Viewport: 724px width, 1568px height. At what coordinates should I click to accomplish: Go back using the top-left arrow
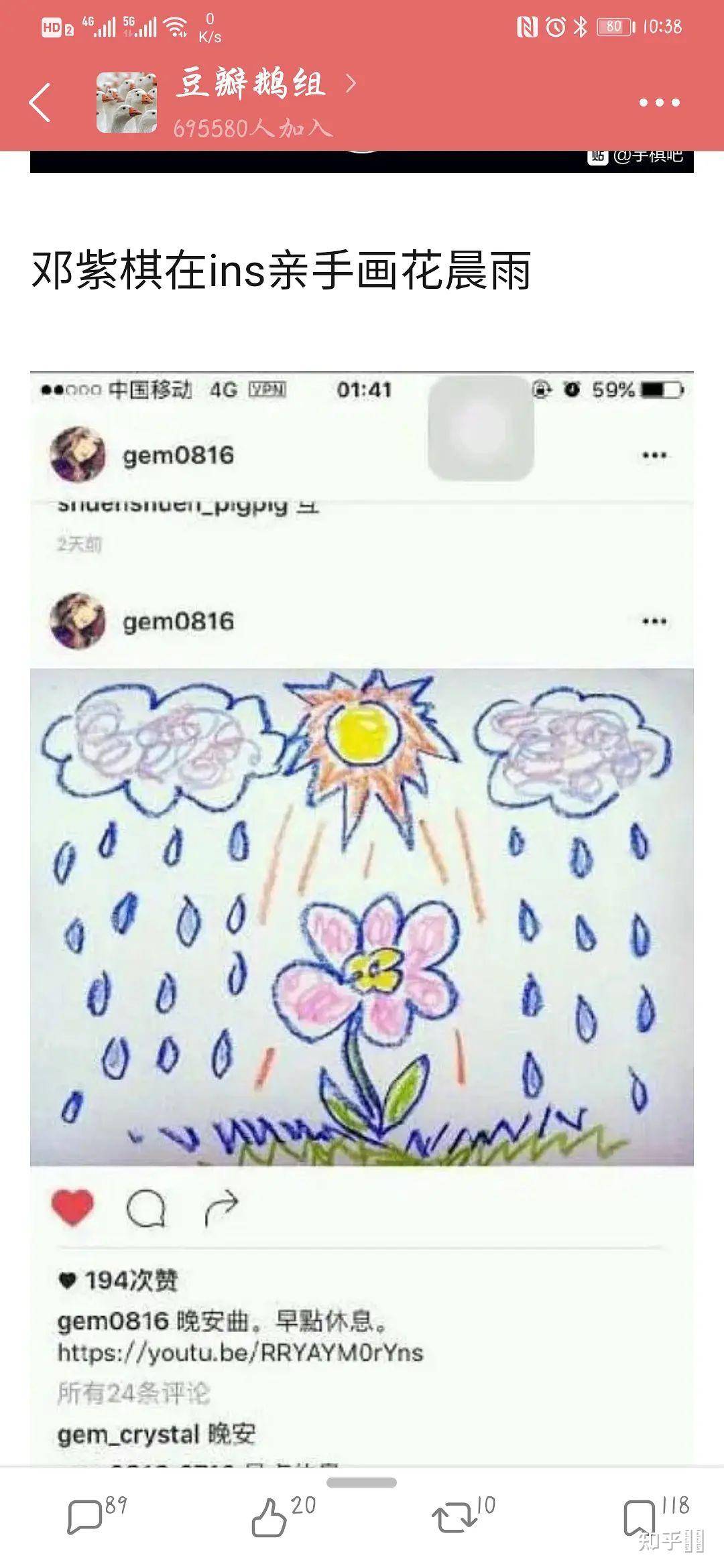40,103
